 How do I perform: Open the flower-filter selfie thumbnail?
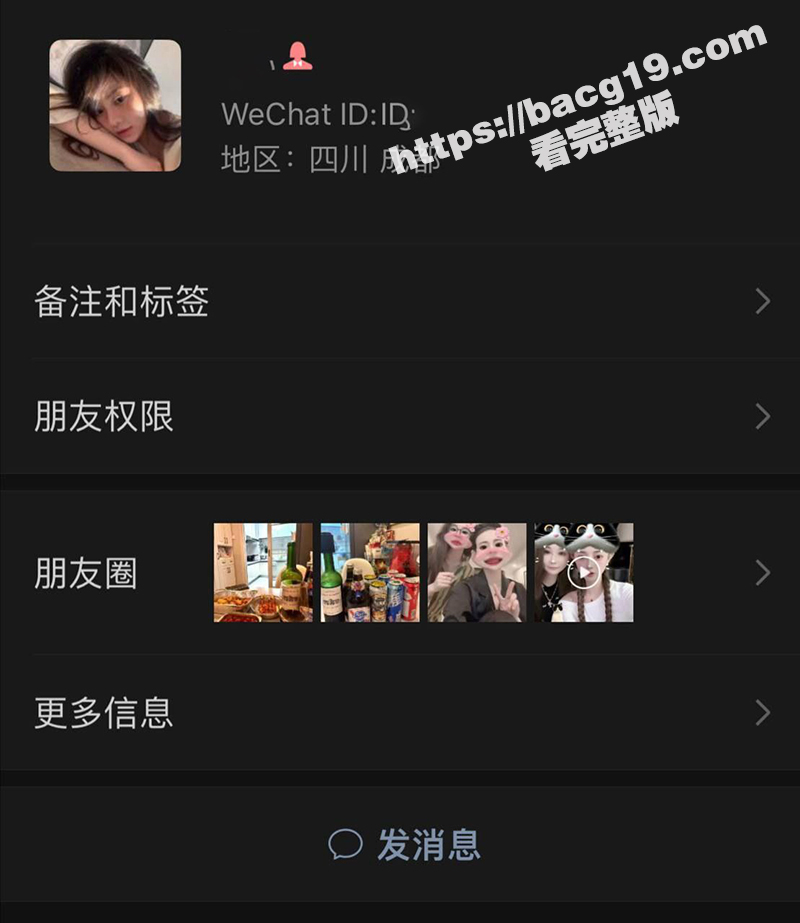tap(477, 571)
